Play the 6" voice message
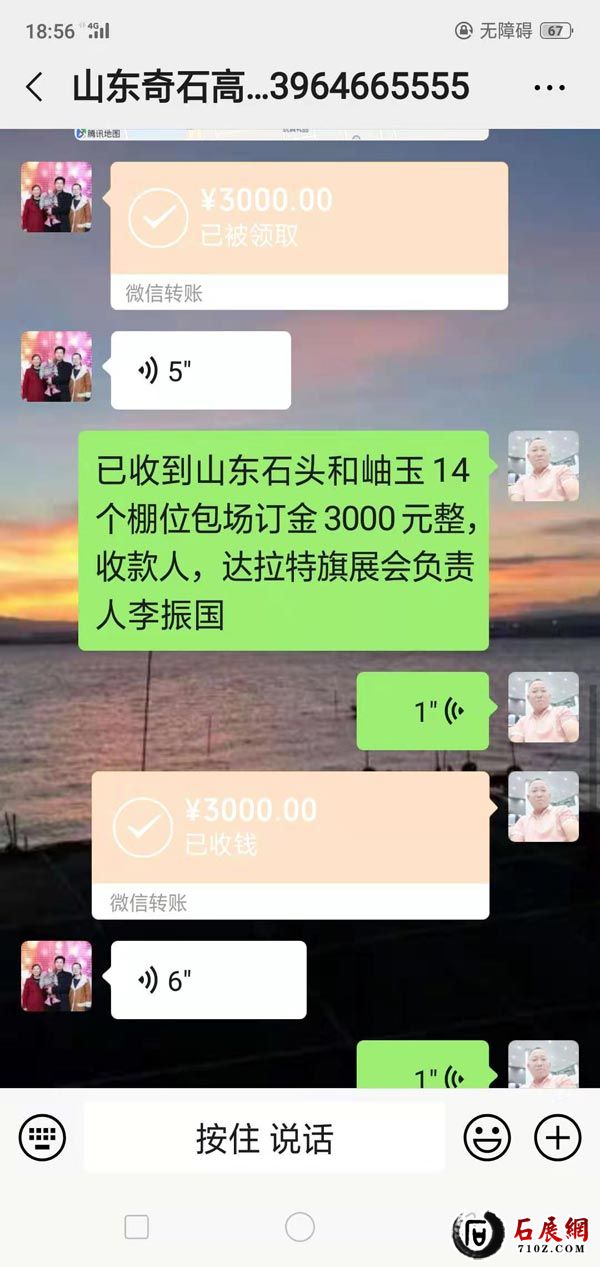 click(208, 980)
